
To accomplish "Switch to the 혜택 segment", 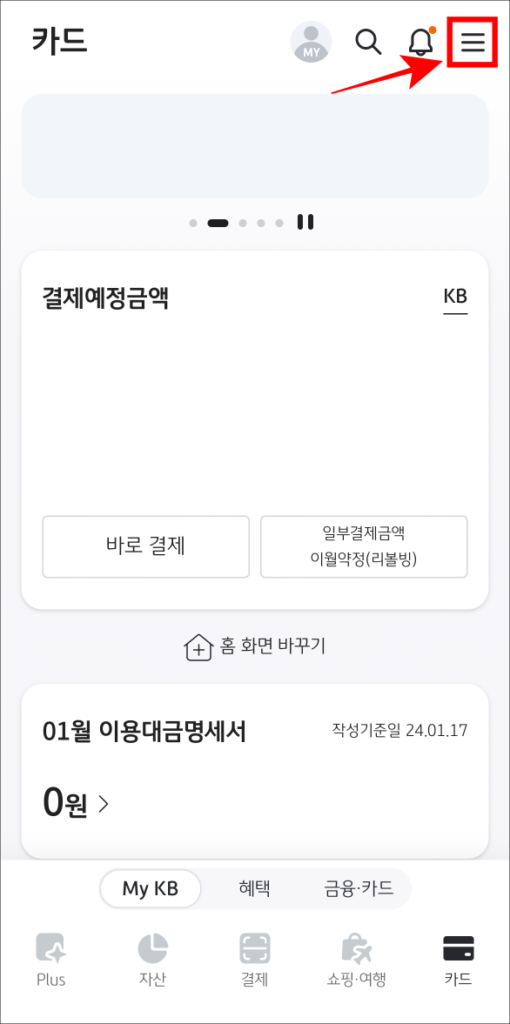I will pos(253,889).
